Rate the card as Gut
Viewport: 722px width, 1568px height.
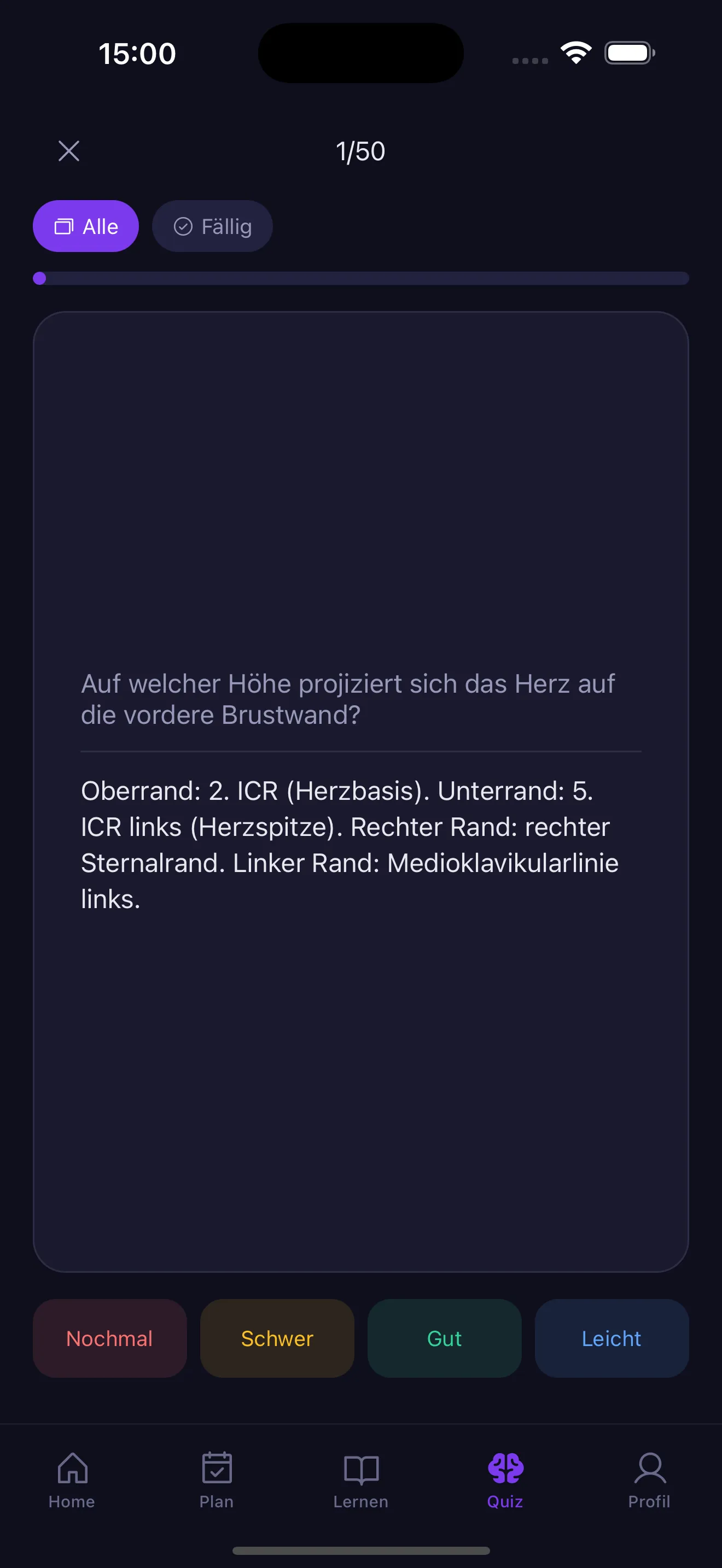[444, 1338]
